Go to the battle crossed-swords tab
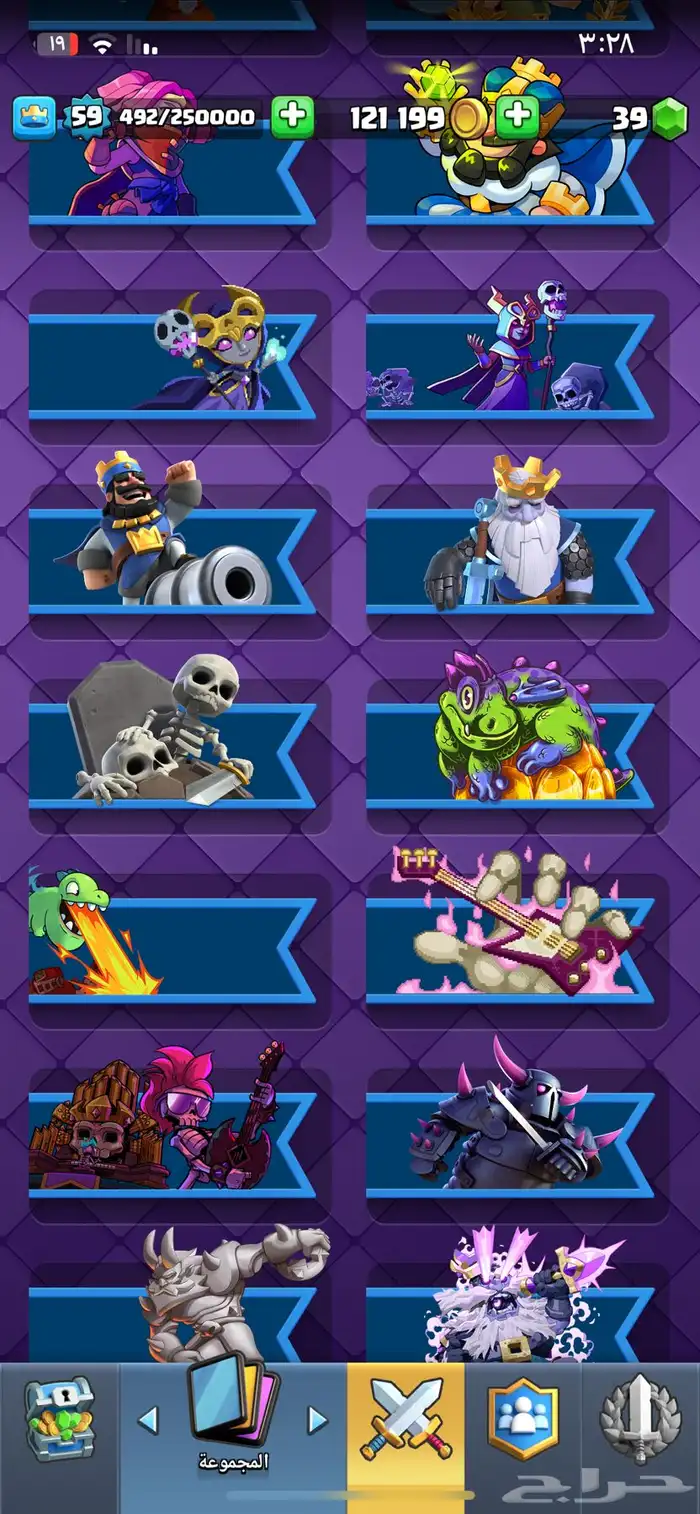700x1514 pixels. 405,1418
